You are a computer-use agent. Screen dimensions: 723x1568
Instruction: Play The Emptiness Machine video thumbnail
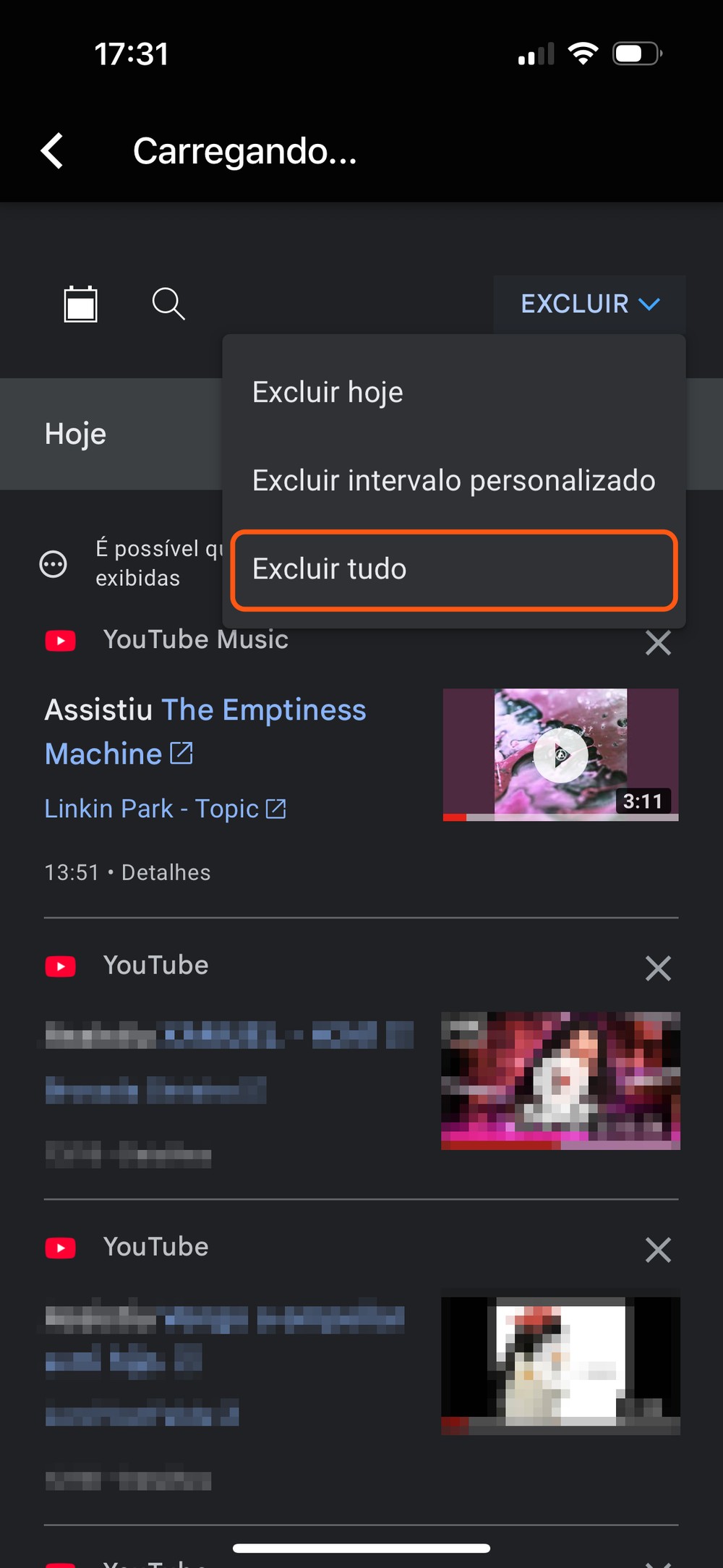[x=560, y=754]
